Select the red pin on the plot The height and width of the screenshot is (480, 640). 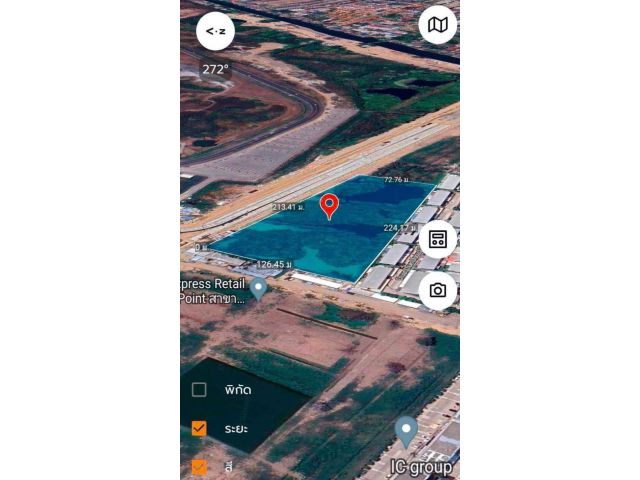tap(329, 206)
